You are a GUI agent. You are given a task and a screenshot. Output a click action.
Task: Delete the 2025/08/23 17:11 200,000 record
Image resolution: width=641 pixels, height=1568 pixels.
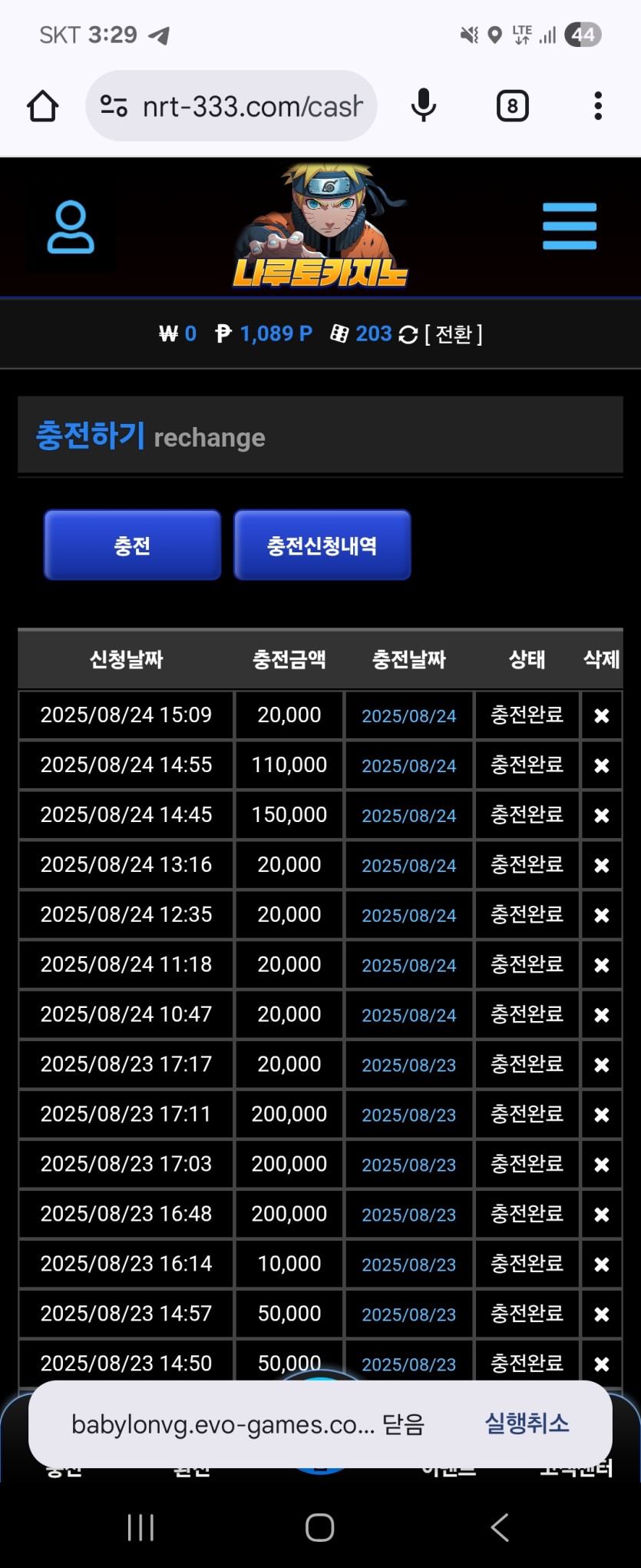click(602, 1115)
